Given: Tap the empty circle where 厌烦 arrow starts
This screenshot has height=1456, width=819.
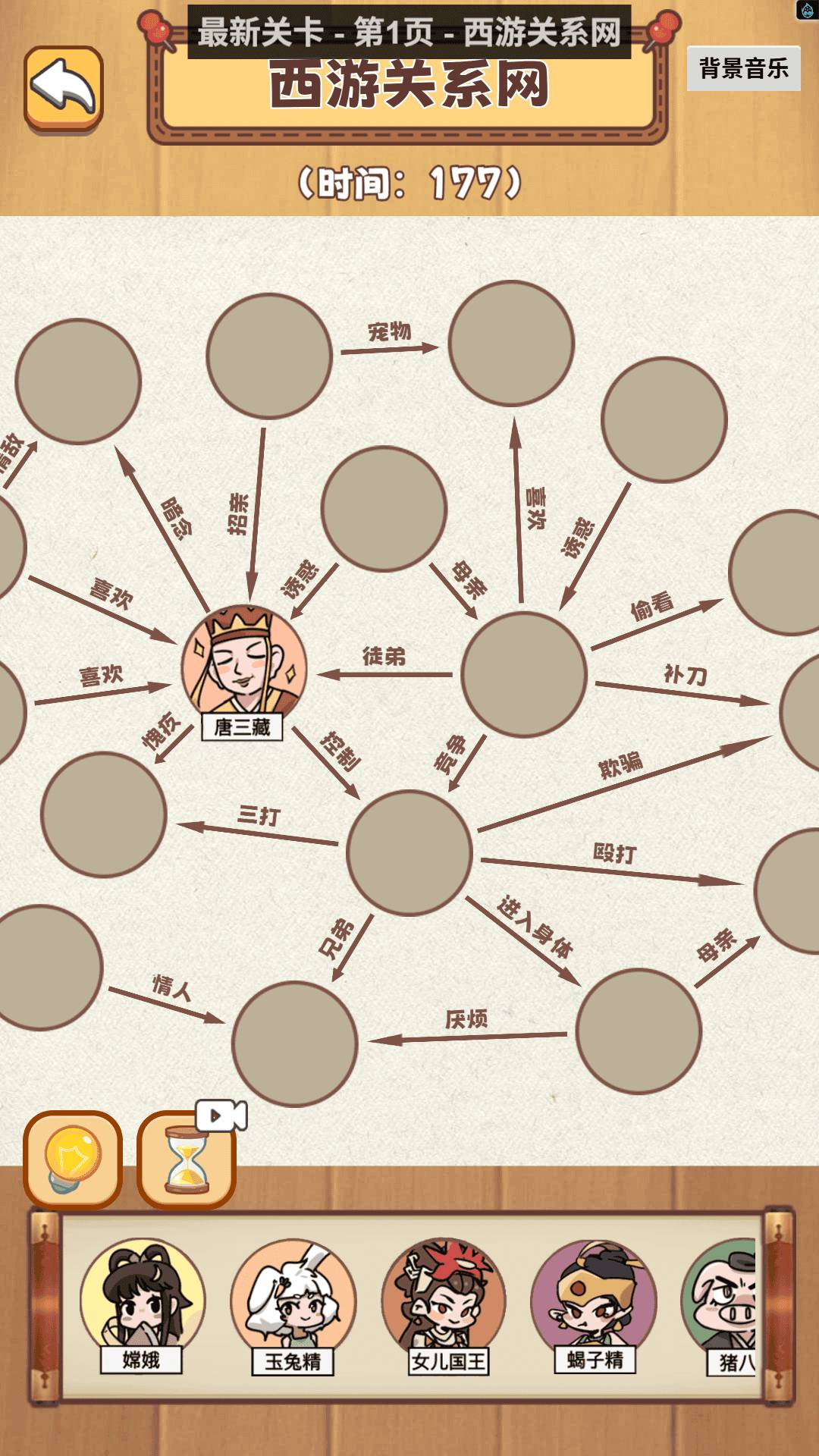Looking at the screenshot, I should tap(639, 1031).
